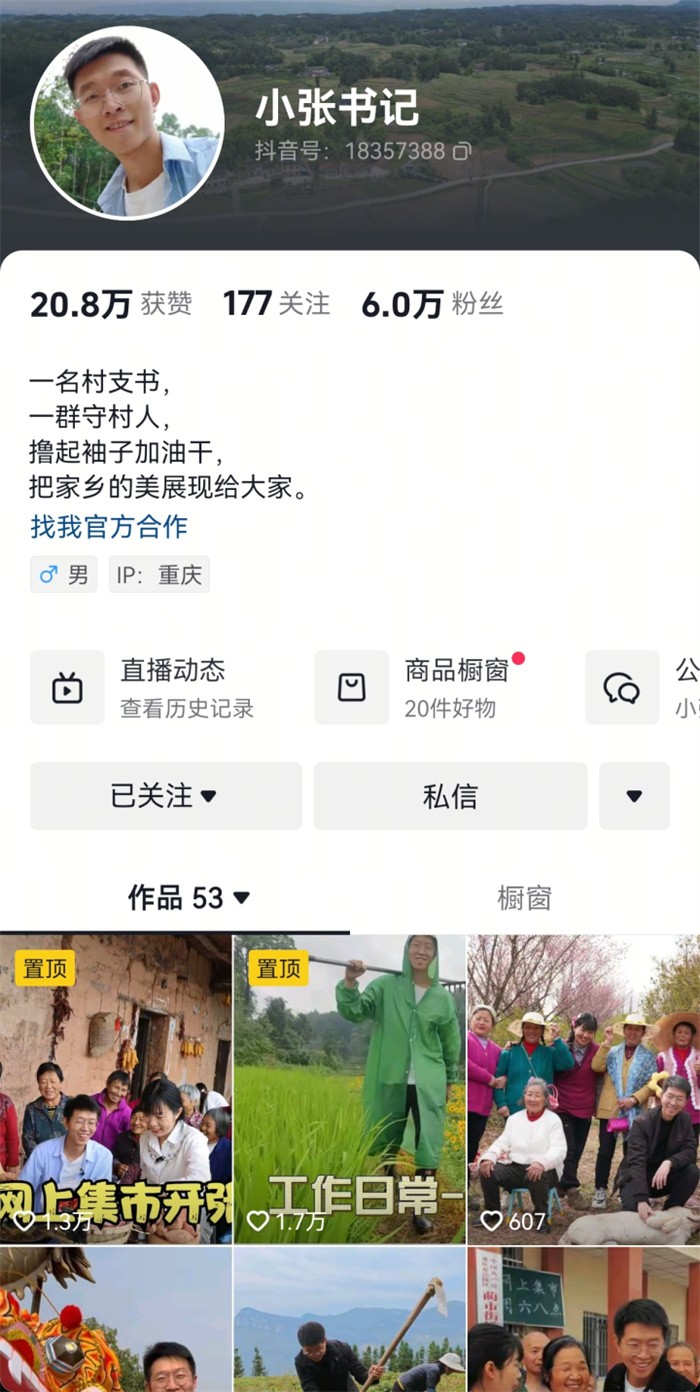Open the dragon dance video
This screenshot has width=700, height=1392.
pos(115,1320)
